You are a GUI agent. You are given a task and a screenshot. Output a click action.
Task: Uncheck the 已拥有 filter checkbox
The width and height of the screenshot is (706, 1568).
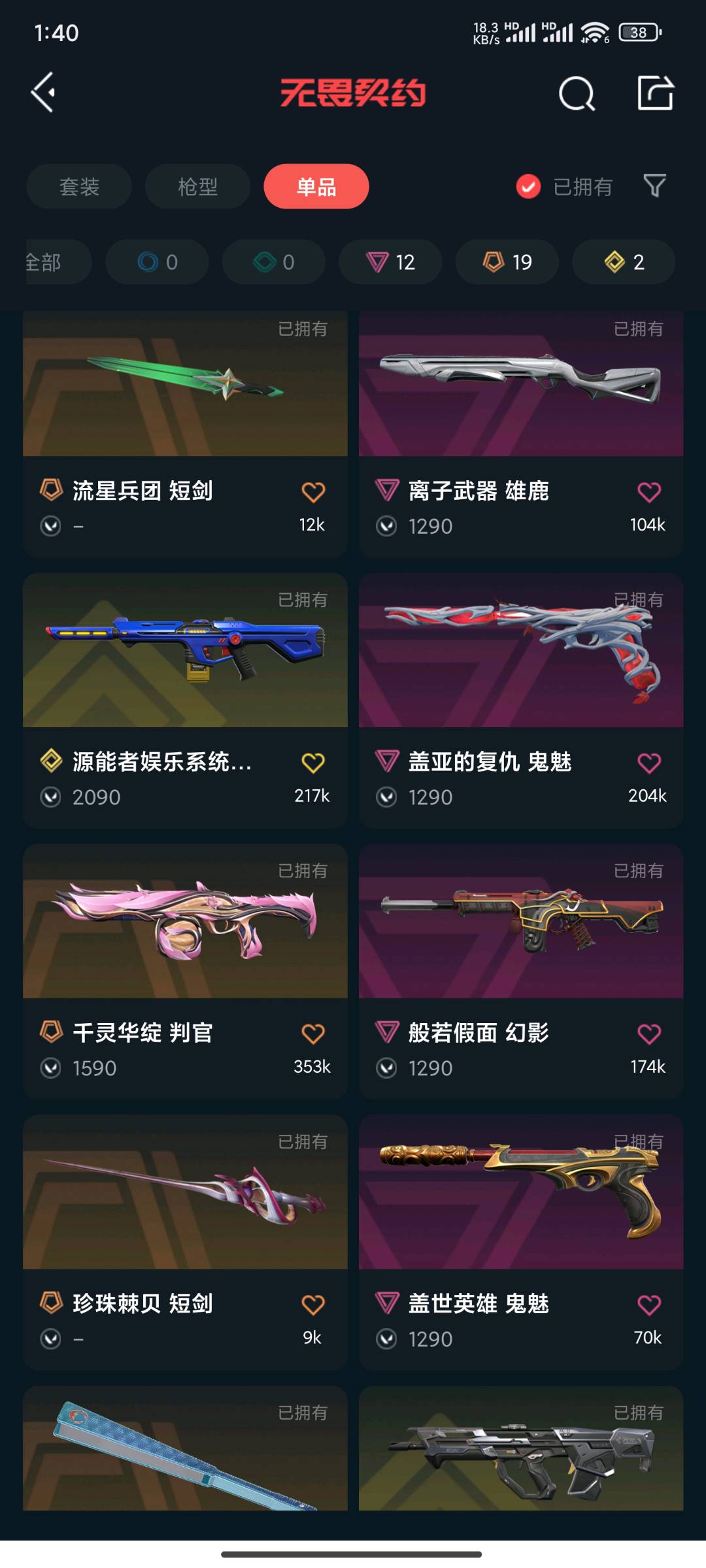(528, 187)
